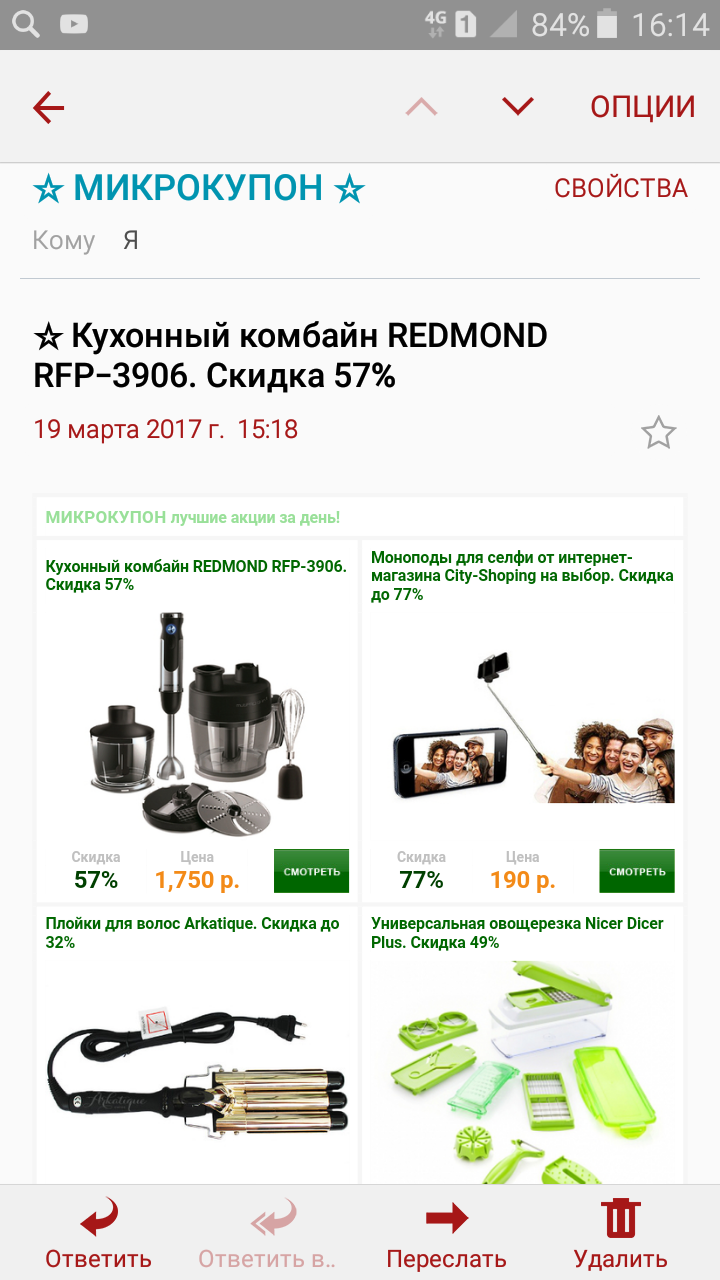The image size is (720, 1280).
Task: Jump to the next email with down arrow
Action: coord(517,106)
